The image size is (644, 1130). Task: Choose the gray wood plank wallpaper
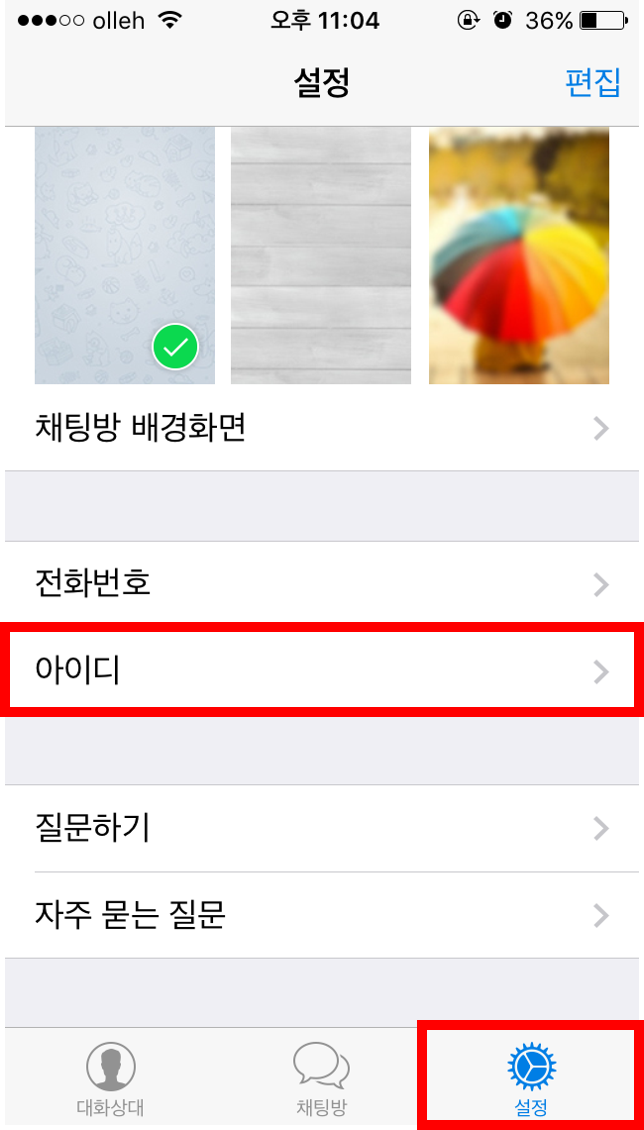(x=321, y=255)
